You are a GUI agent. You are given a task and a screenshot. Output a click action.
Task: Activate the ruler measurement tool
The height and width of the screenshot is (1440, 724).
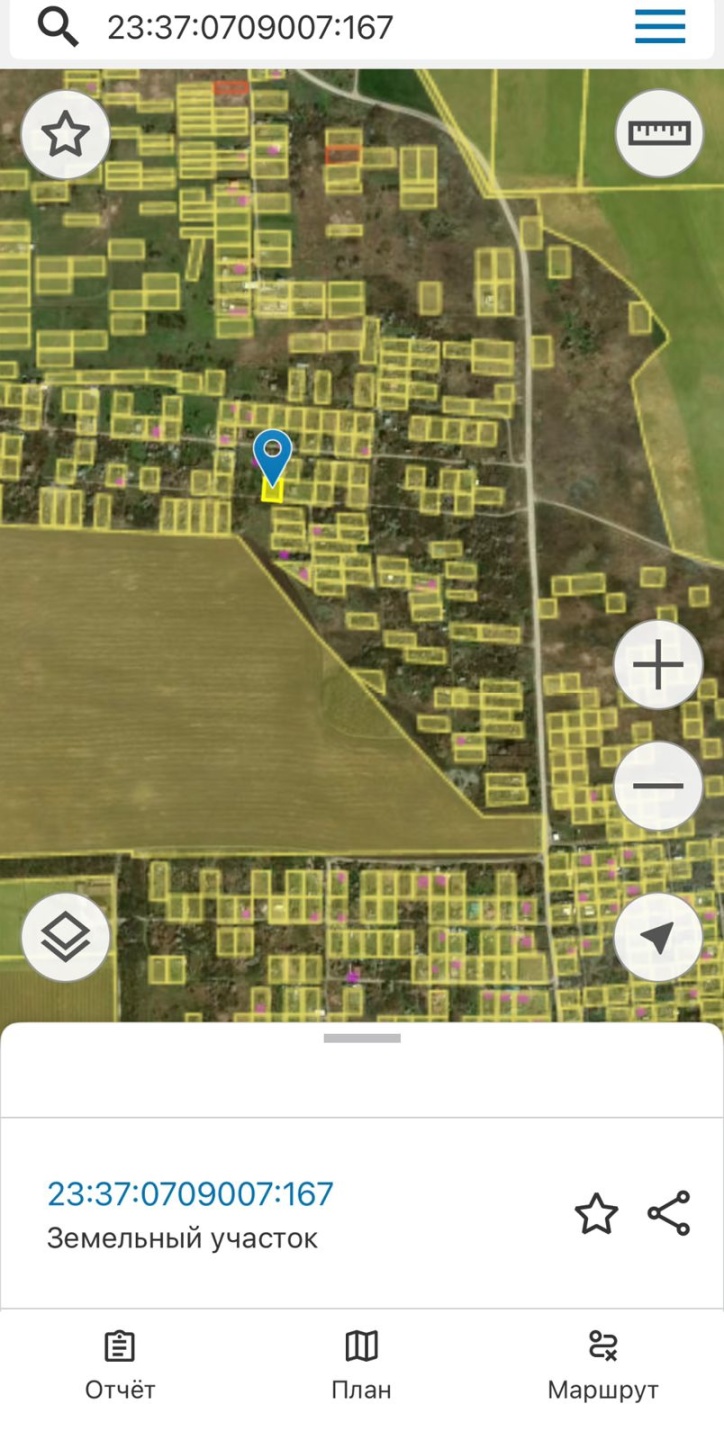[x=658, y=133]
